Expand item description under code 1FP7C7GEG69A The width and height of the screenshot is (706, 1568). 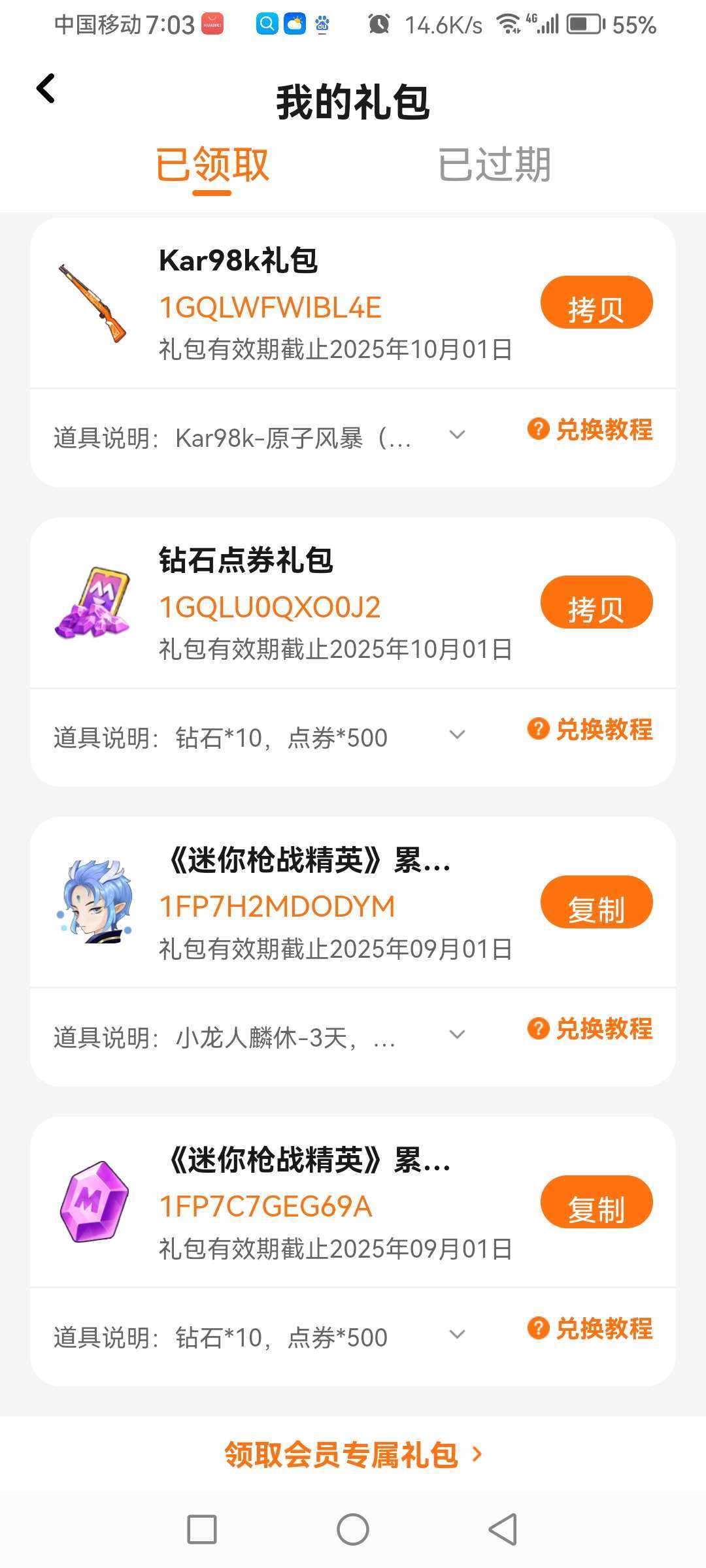coord(458,1335)
